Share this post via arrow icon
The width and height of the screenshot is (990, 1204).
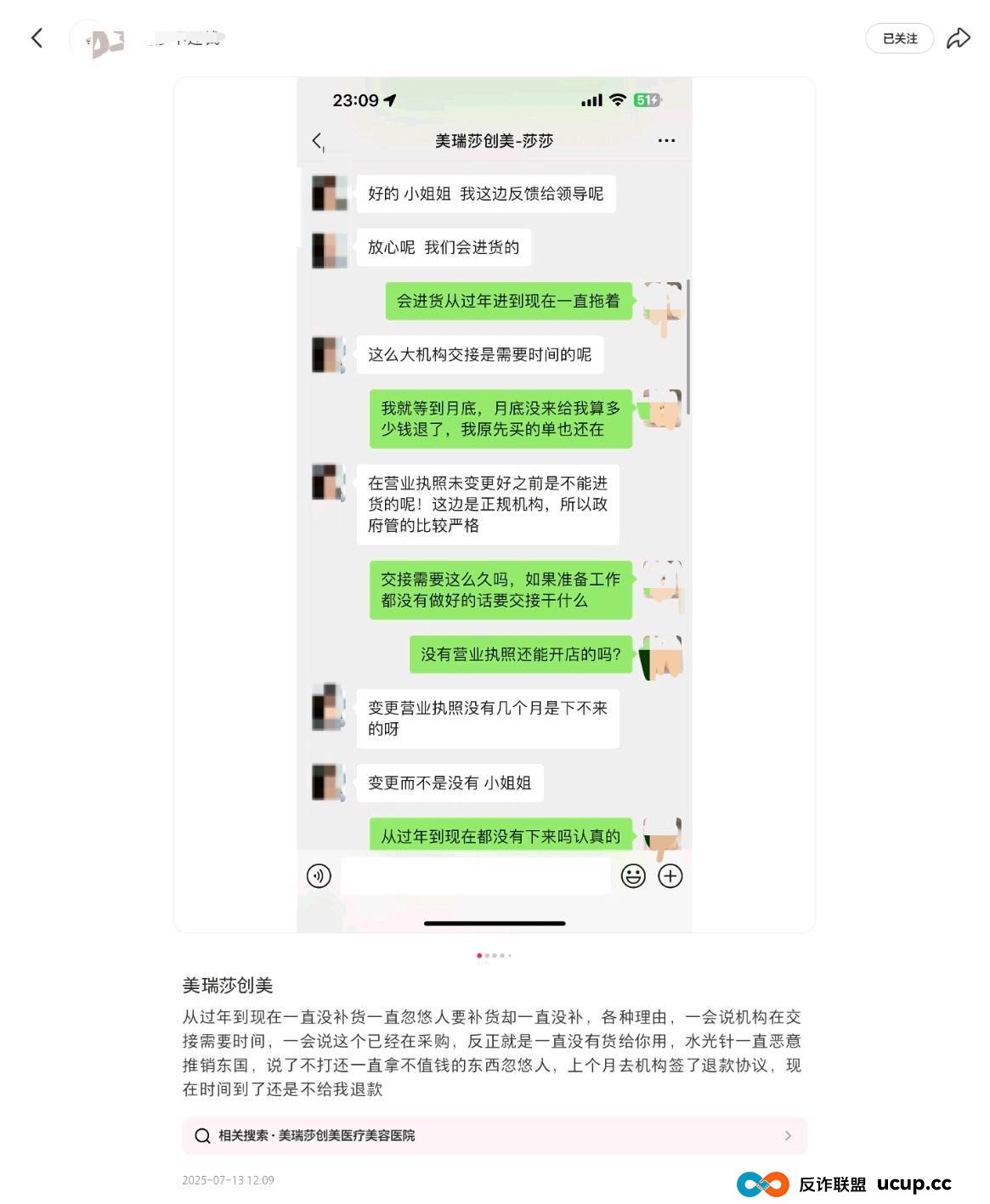(958, 38)
